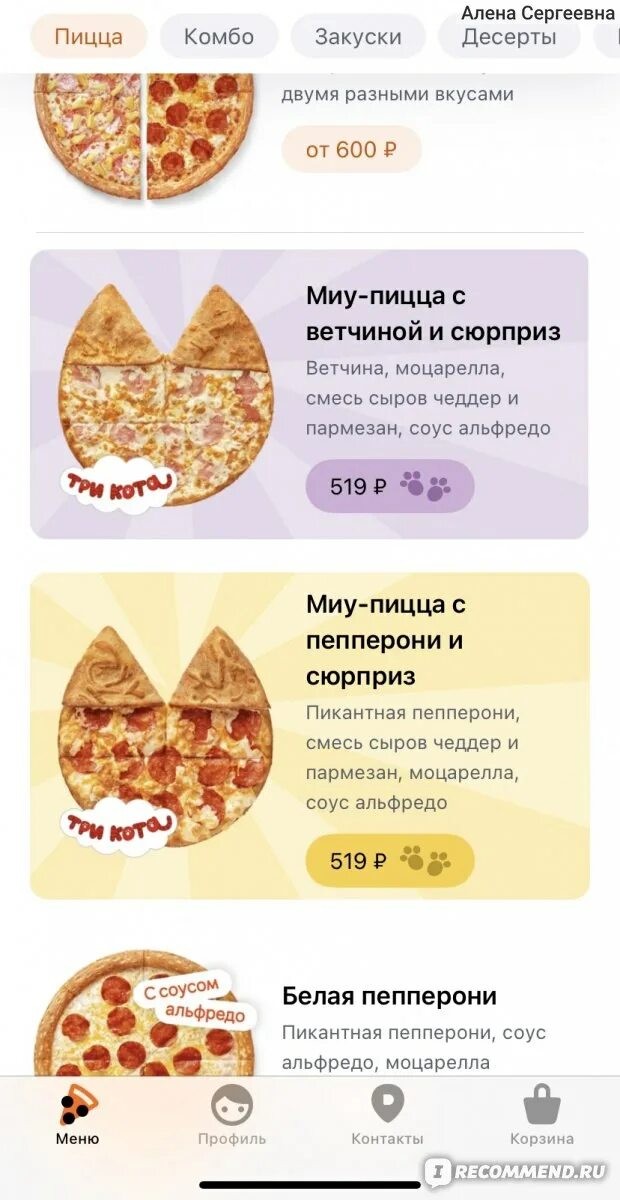View the Белая пепперони pizza
The height and width of the screenshot is (1200, 620).
click(389, 996)
